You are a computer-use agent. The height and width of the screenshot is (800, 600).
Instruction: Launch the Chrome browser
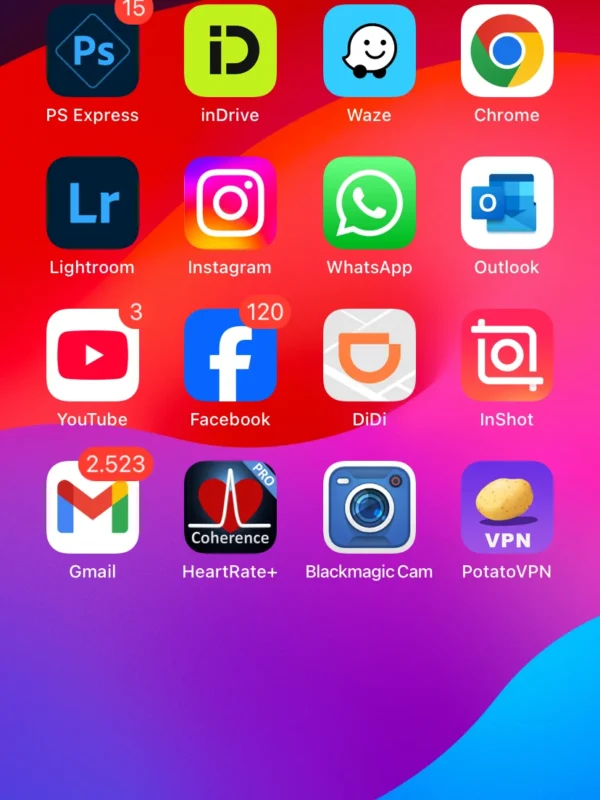507,50
